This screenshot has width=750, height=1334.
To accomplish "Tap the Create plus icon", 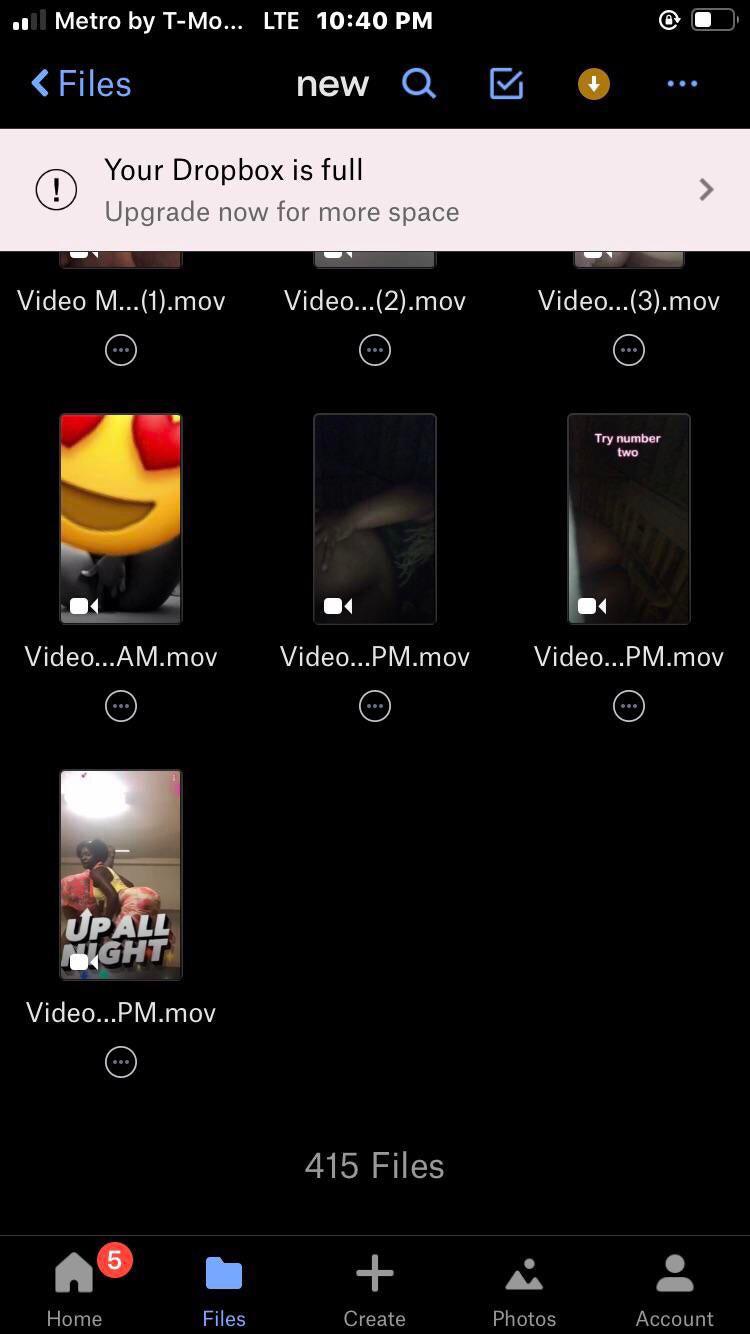I will coord(374,1271).
